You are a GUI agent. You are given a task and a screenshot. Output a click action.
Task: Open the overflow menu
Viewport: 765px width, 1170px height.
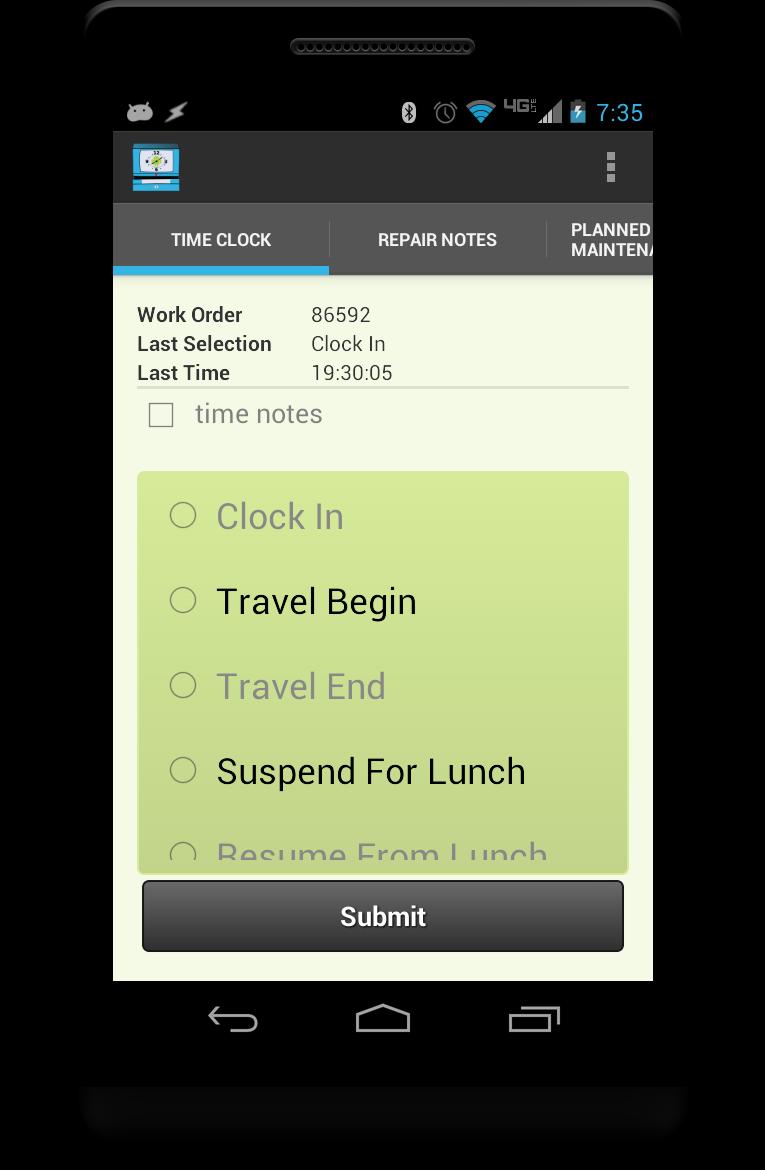[610, 167]
